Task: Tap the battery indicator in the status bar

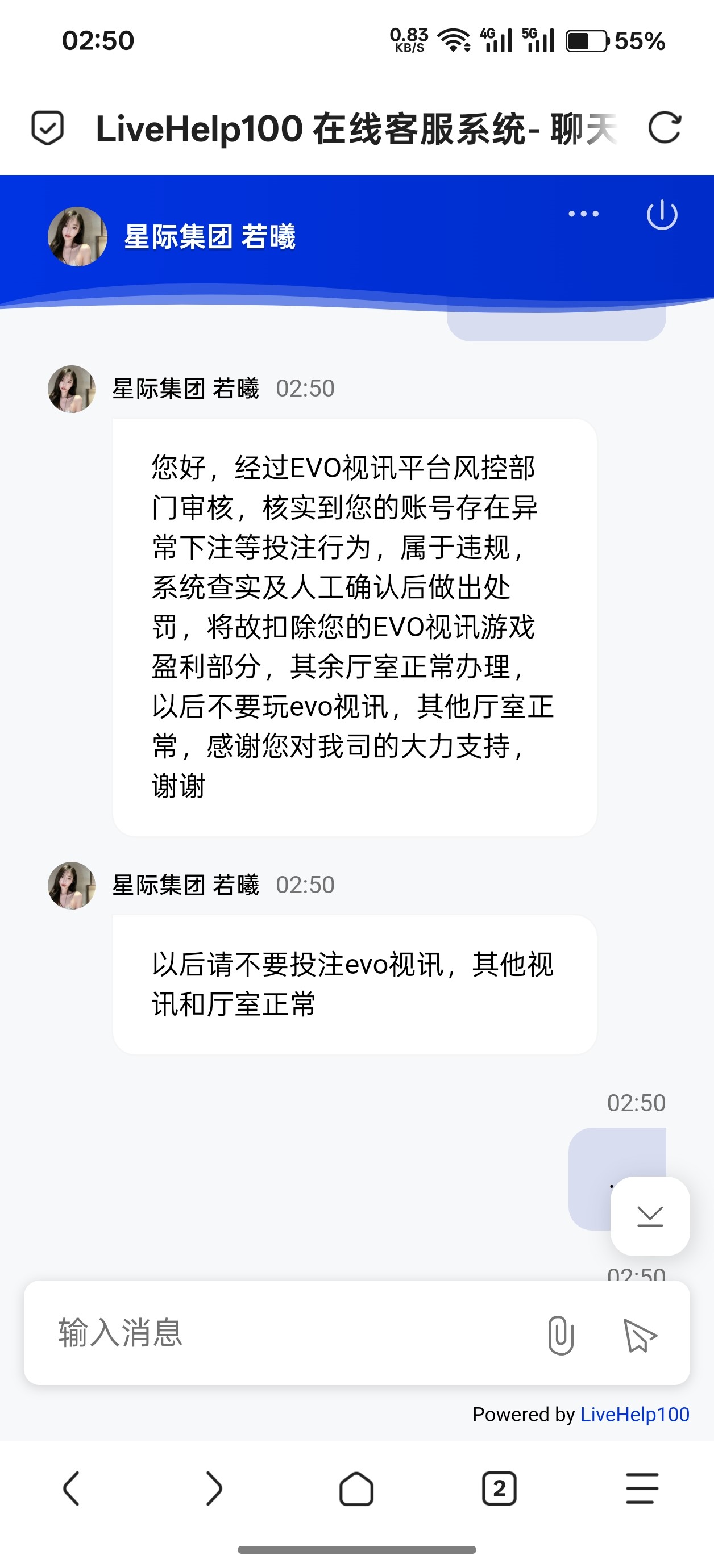Action: pos(586,41)
